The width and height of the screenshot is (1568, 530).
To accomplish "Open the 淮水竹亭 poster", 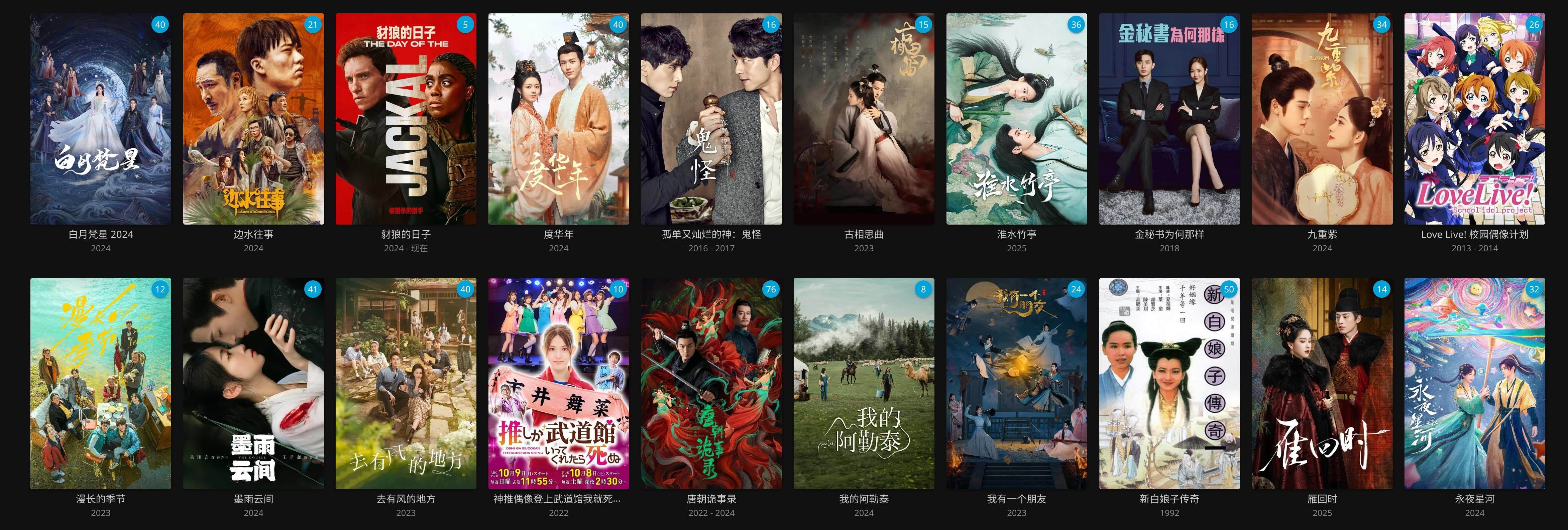I will pos(1016,119).
